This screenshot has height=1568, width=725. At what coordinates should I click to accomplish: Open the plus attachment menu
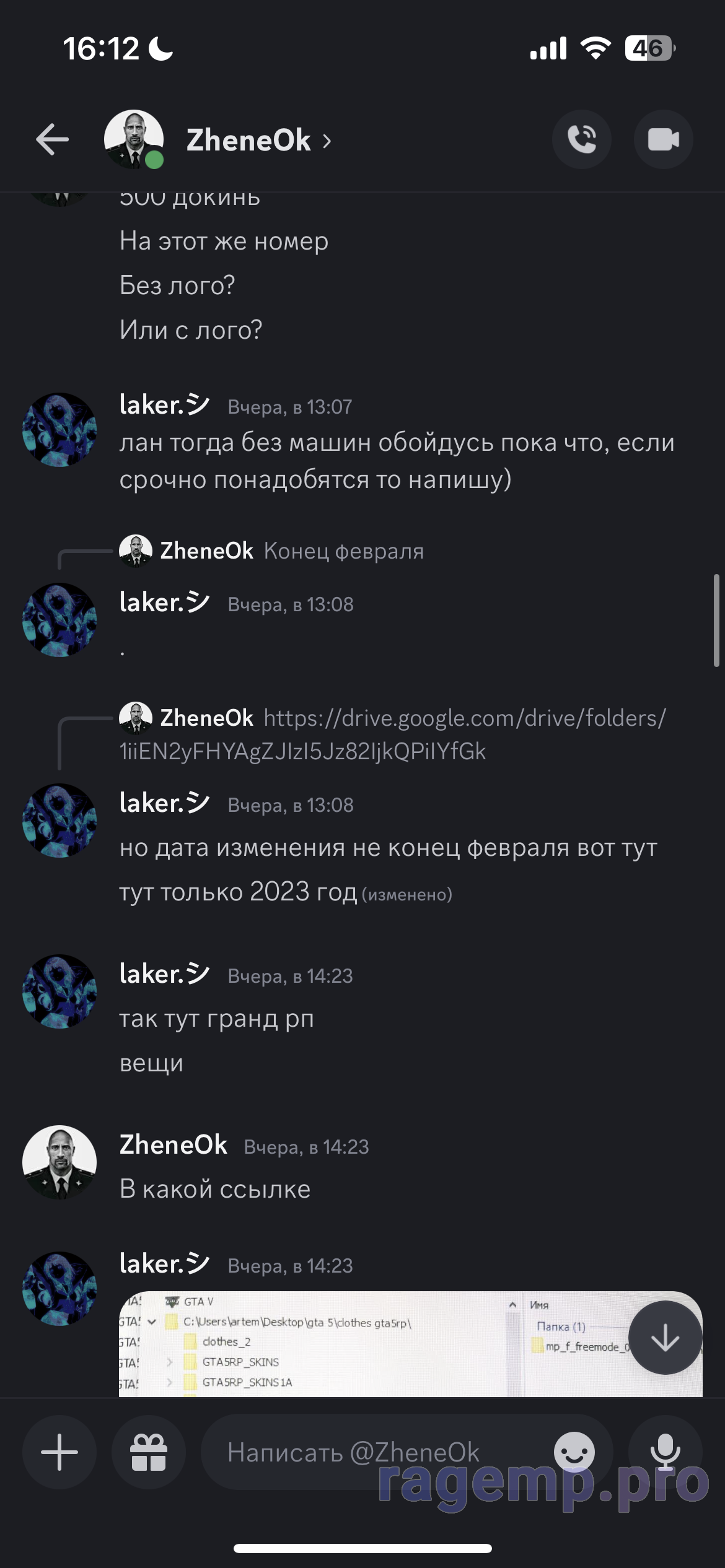pyautogui.click(x=59, y=1452)
